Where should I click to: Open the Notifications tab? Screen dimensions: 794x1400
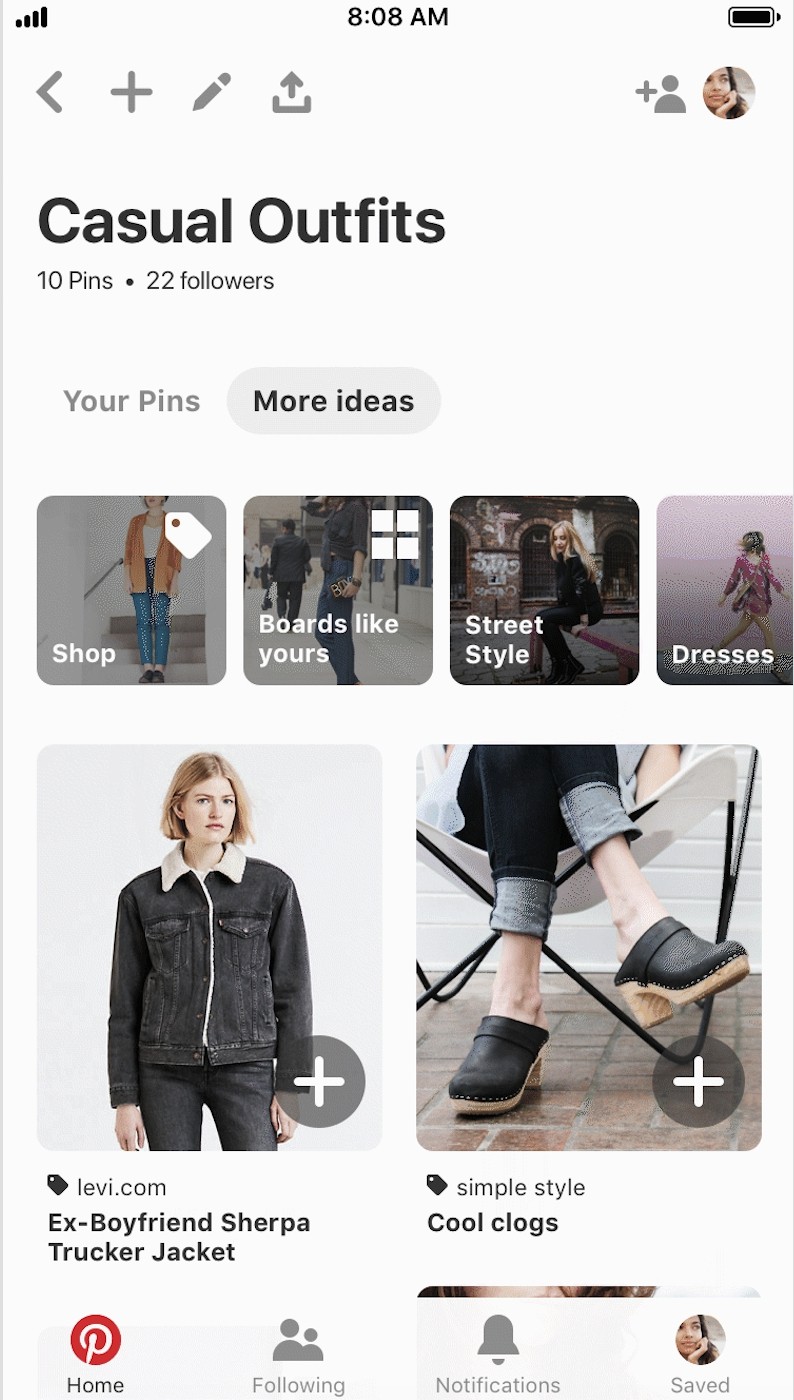coord(498,1355)
